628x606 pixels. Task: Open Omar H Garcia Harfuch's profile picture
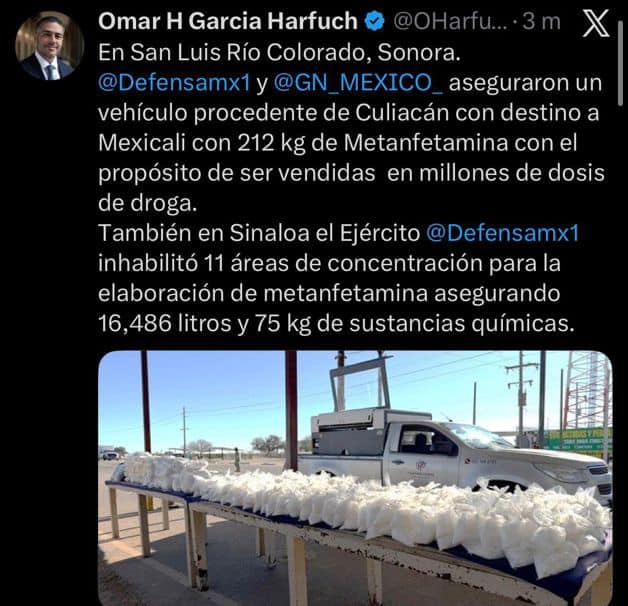49,47
